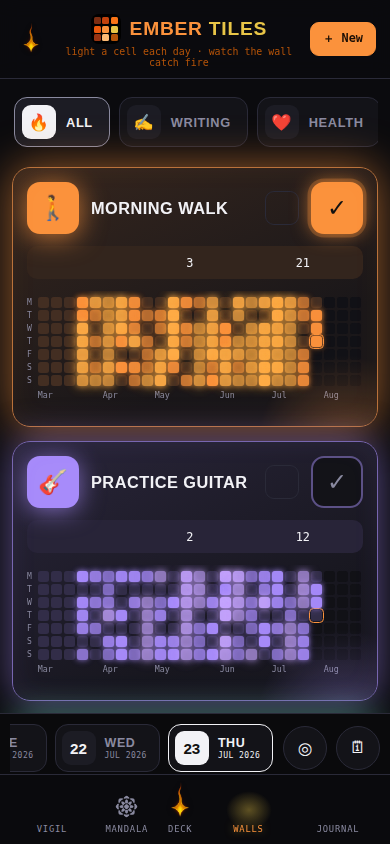
Task: Create a new habit with + New
Action: point(343,39)
